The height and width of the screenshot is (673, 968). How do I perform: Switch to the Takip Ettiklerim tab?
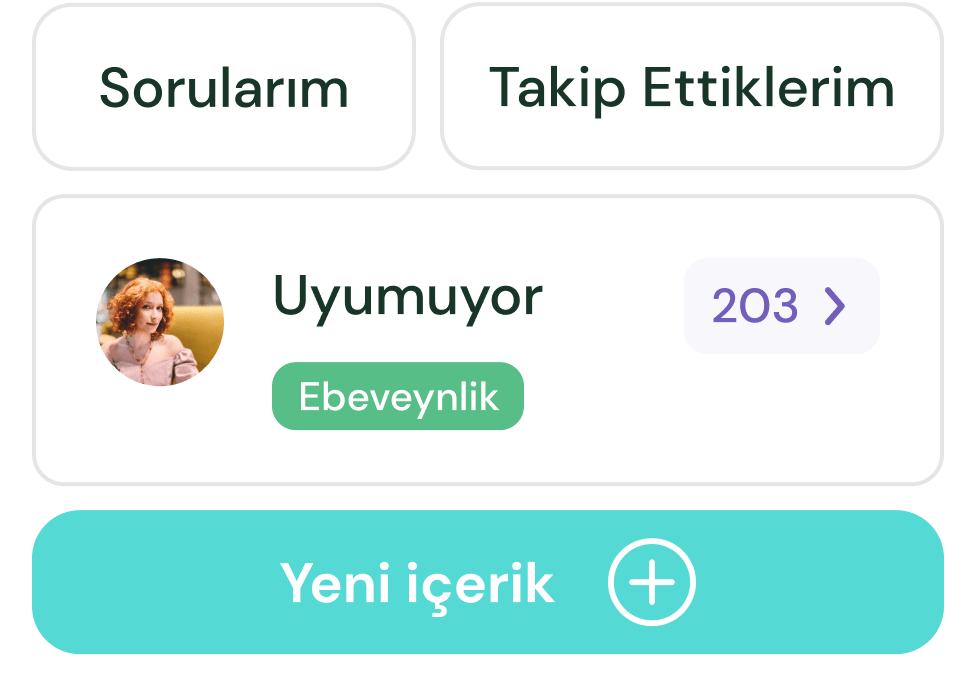click(x=691, y=88)
